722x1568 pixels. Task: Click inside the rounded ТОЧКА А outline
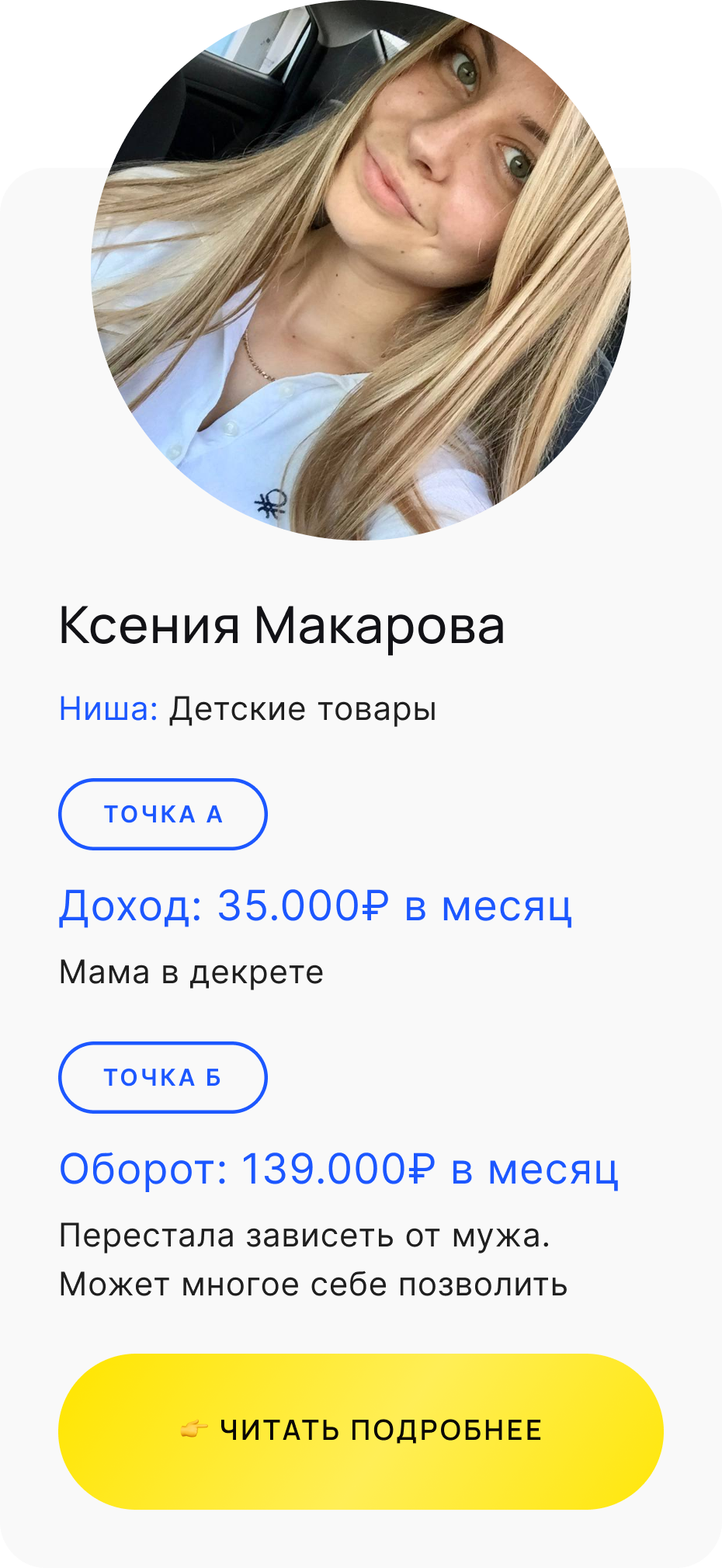(163, 814)
